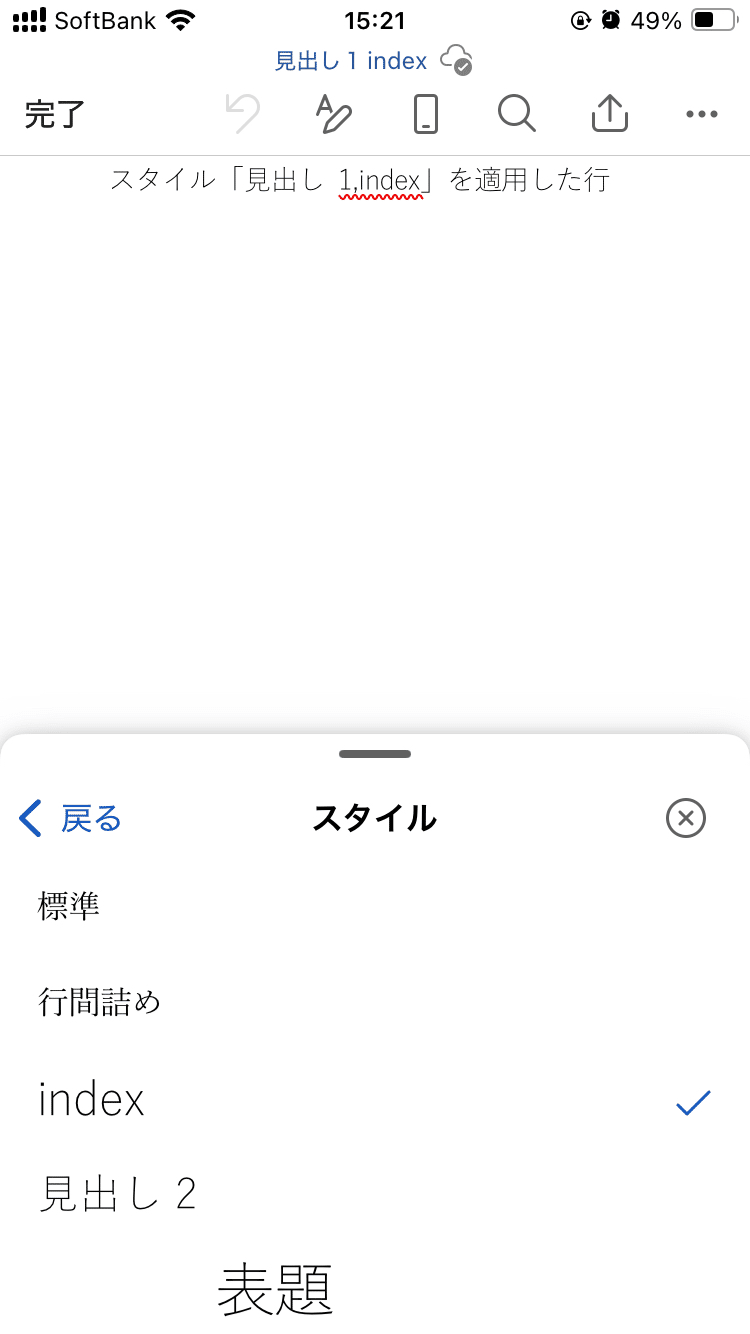This screenshot has height=1334, width=750.
Task: Close the style panel with the X icon
Action: tap(685, 818)
